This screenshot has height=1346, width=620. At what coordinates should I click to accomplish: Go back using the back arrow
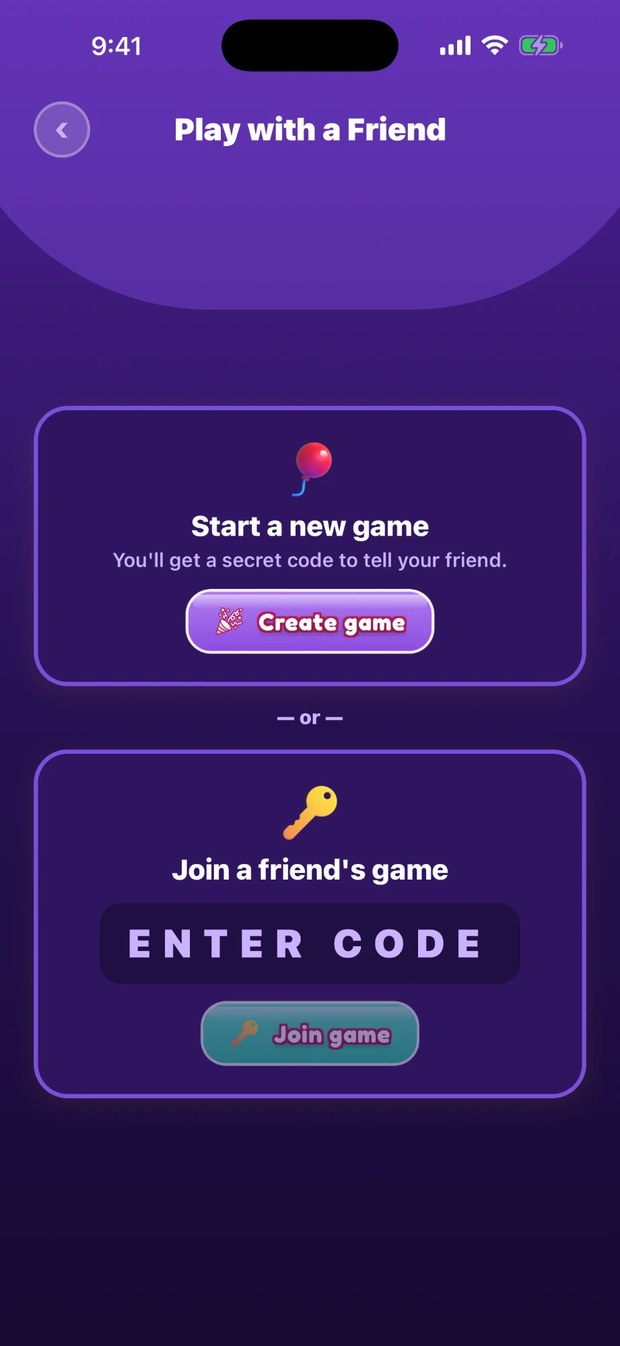coord(62,130)
